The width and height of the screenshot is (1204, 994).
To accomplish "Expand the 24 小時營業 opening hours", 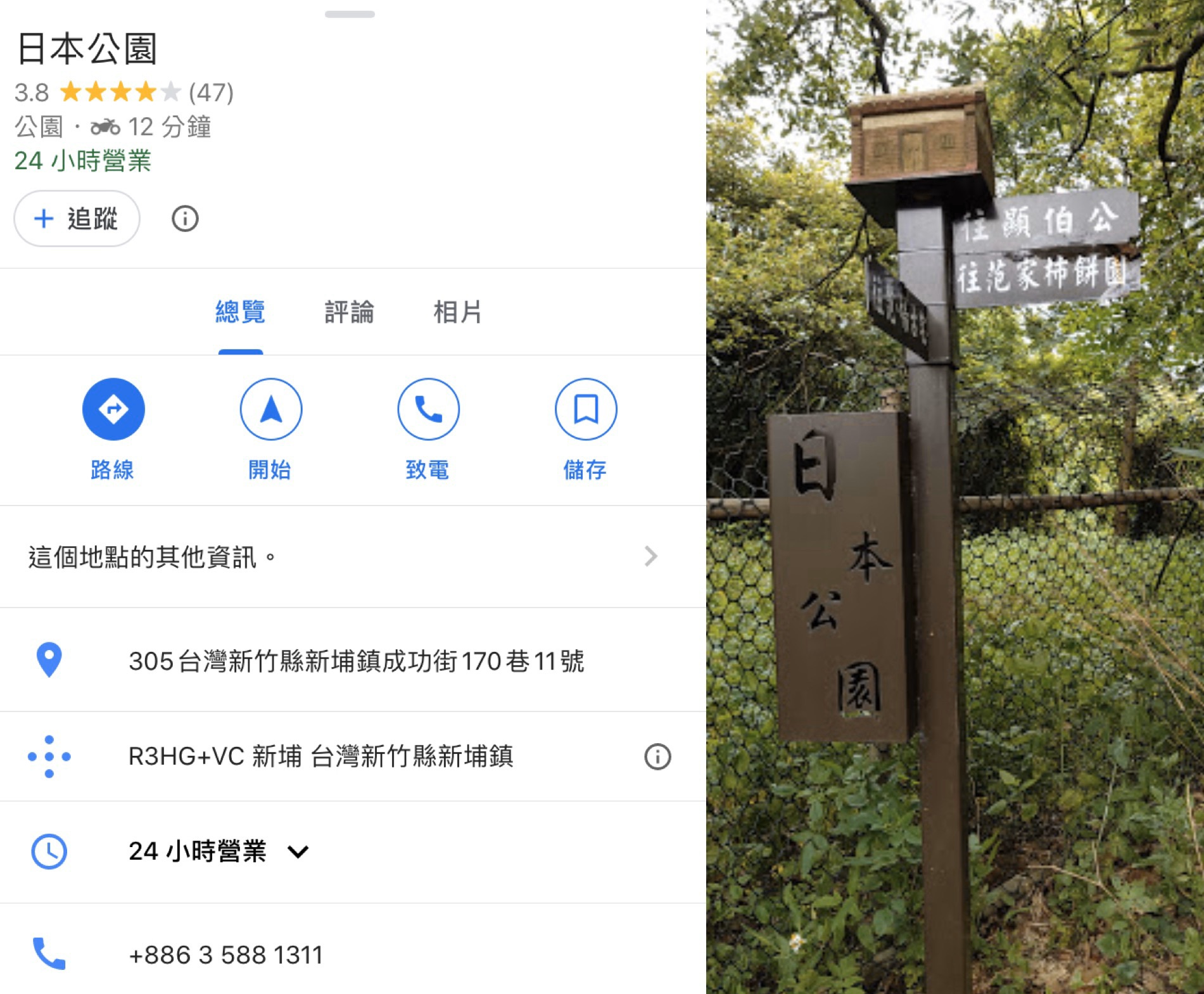I will coord(219,851).
